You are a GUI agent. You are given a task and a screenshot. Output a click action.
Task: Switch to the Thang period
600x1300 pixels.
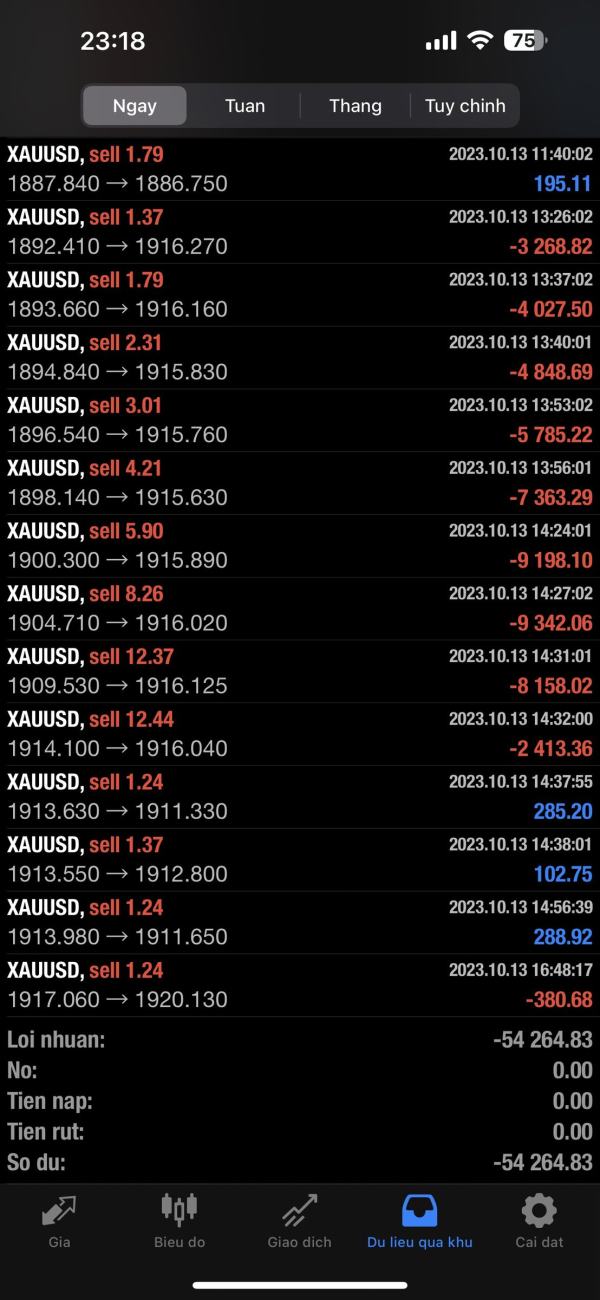coord(355,106)
